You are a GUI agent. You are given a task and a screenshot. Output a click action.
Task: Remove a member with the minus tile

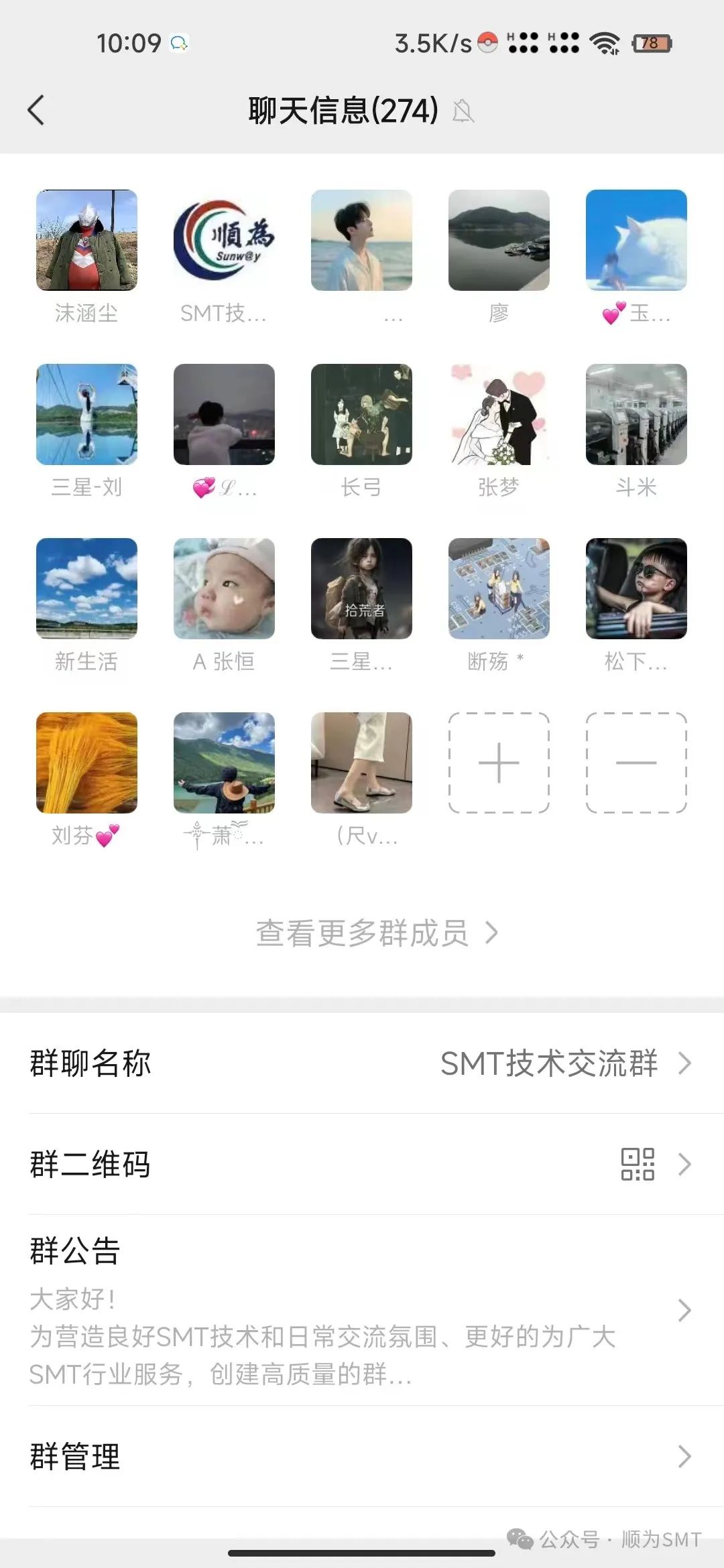tap(636, 763)
